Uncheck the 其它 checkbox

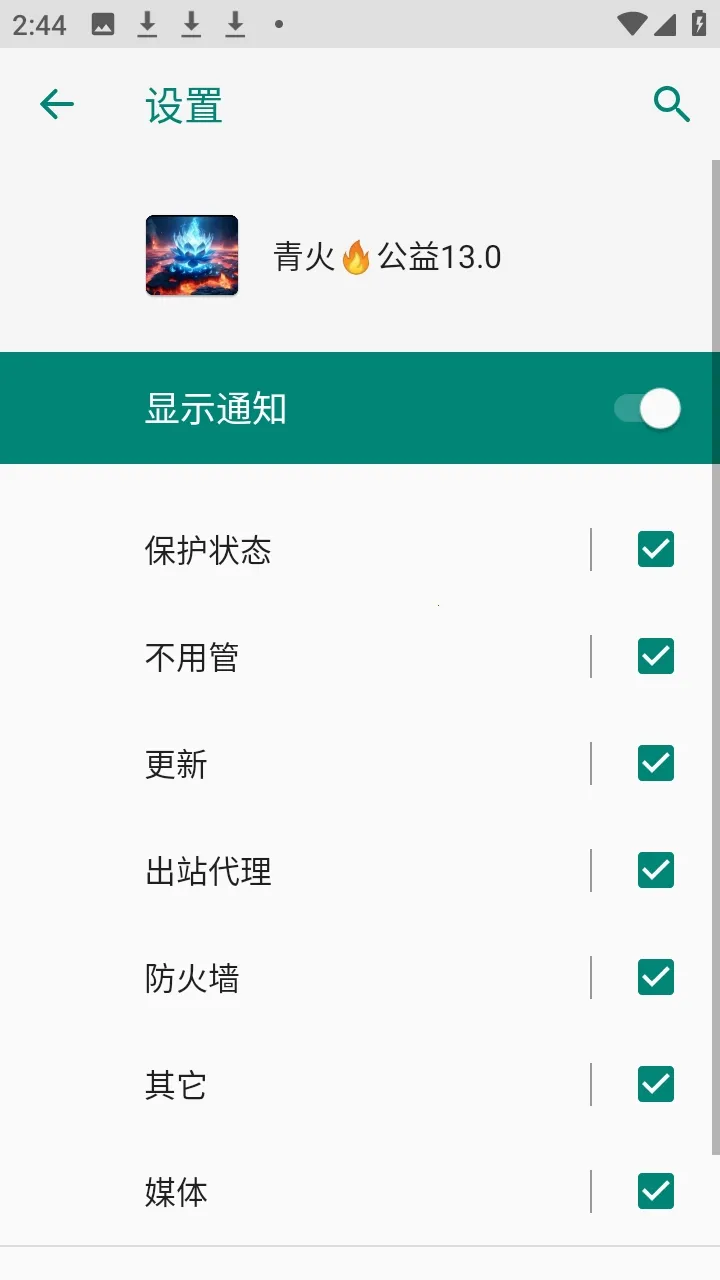(x=655, y=1084)
